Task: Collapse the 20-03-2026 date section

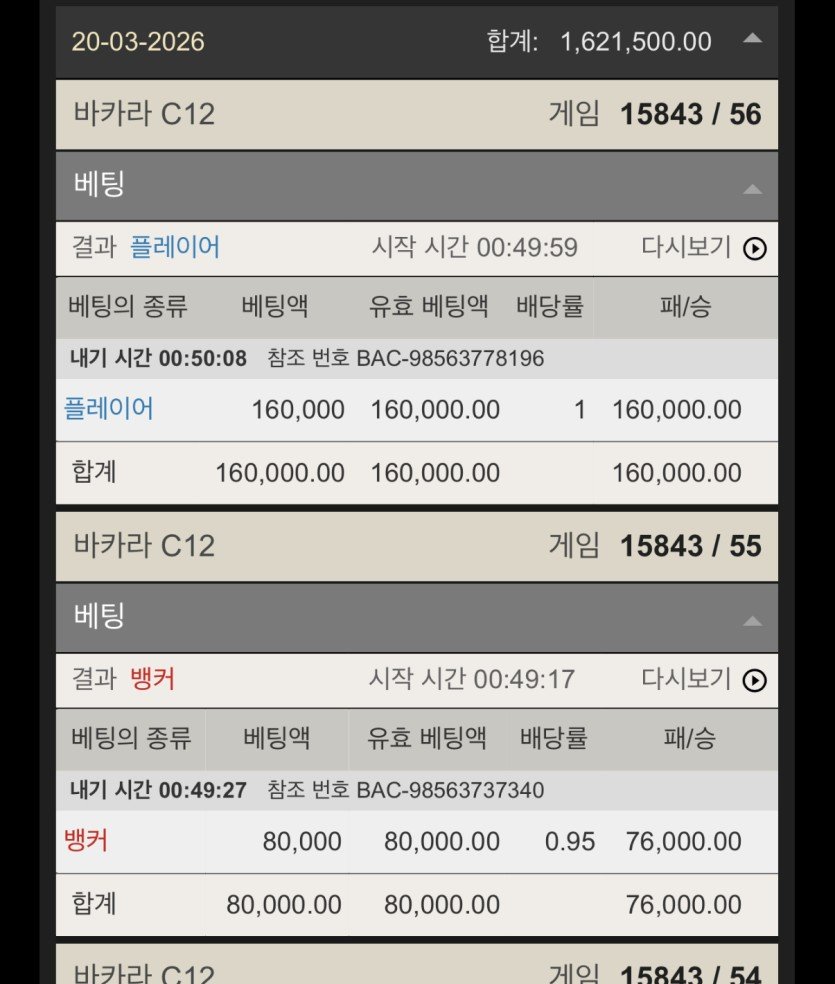Action: click(752, 40)
